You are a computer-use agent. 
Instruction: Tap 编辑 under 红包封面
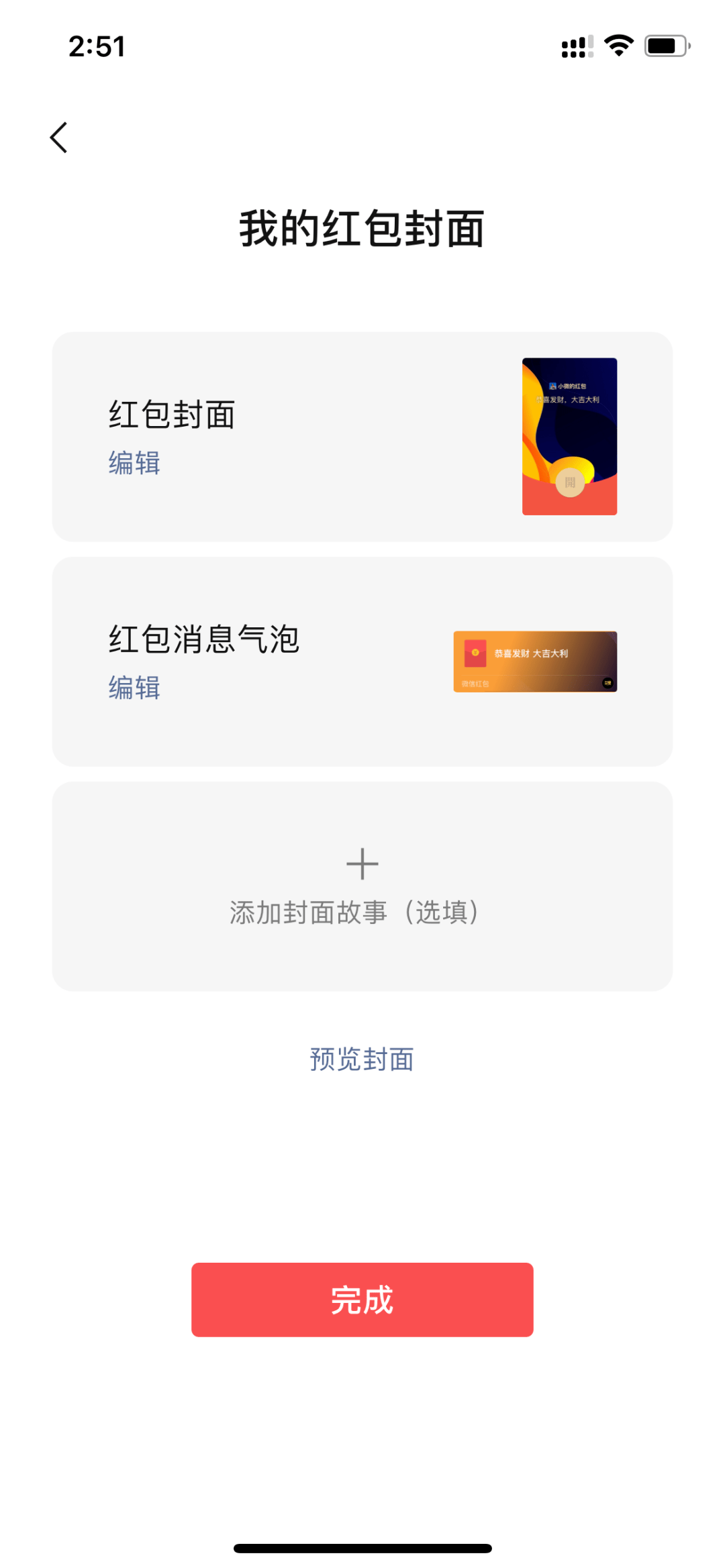[x=134, y=463]
